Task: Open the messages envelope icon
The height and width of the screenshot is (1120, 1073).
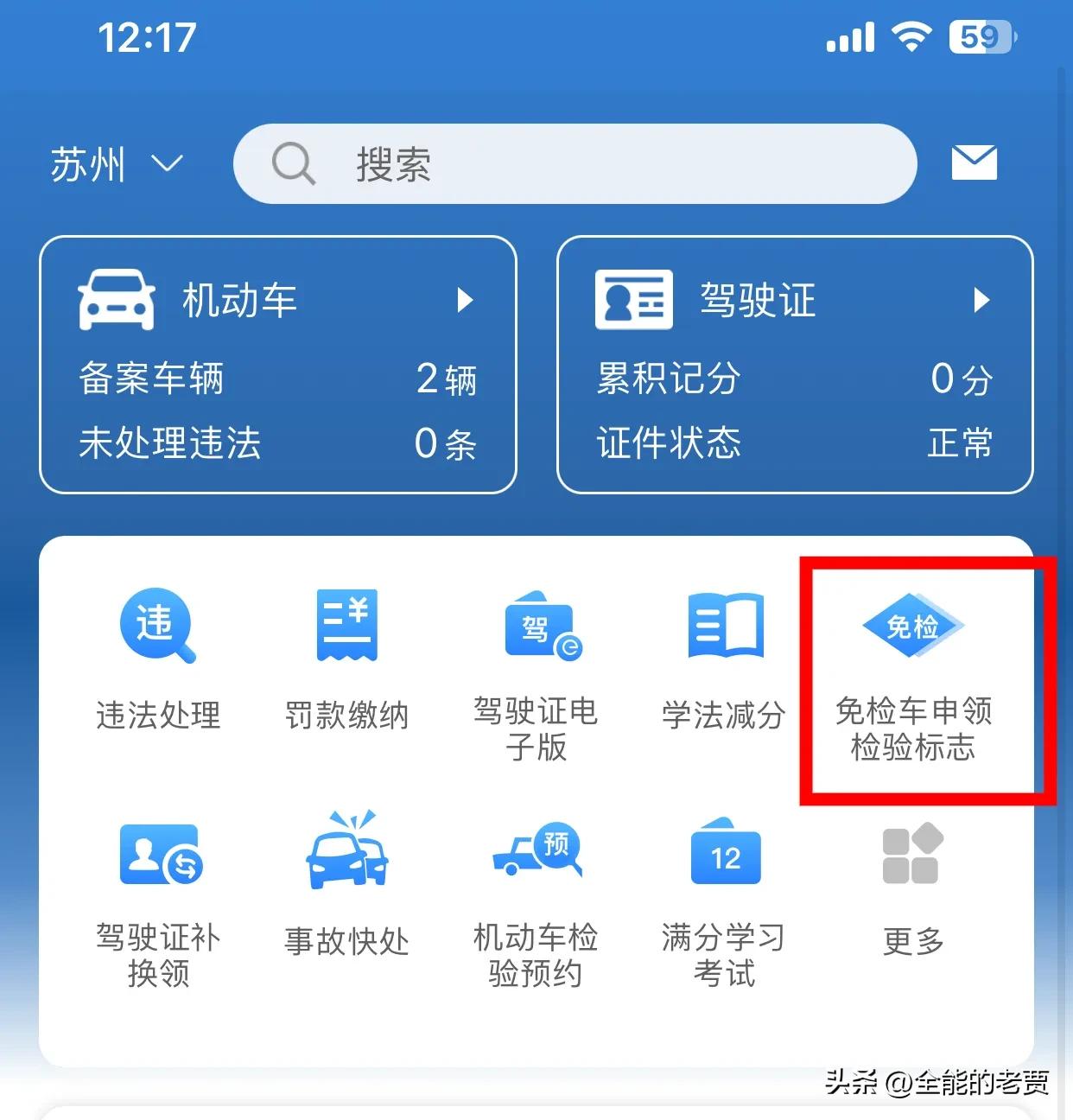Action: point(974,163)
